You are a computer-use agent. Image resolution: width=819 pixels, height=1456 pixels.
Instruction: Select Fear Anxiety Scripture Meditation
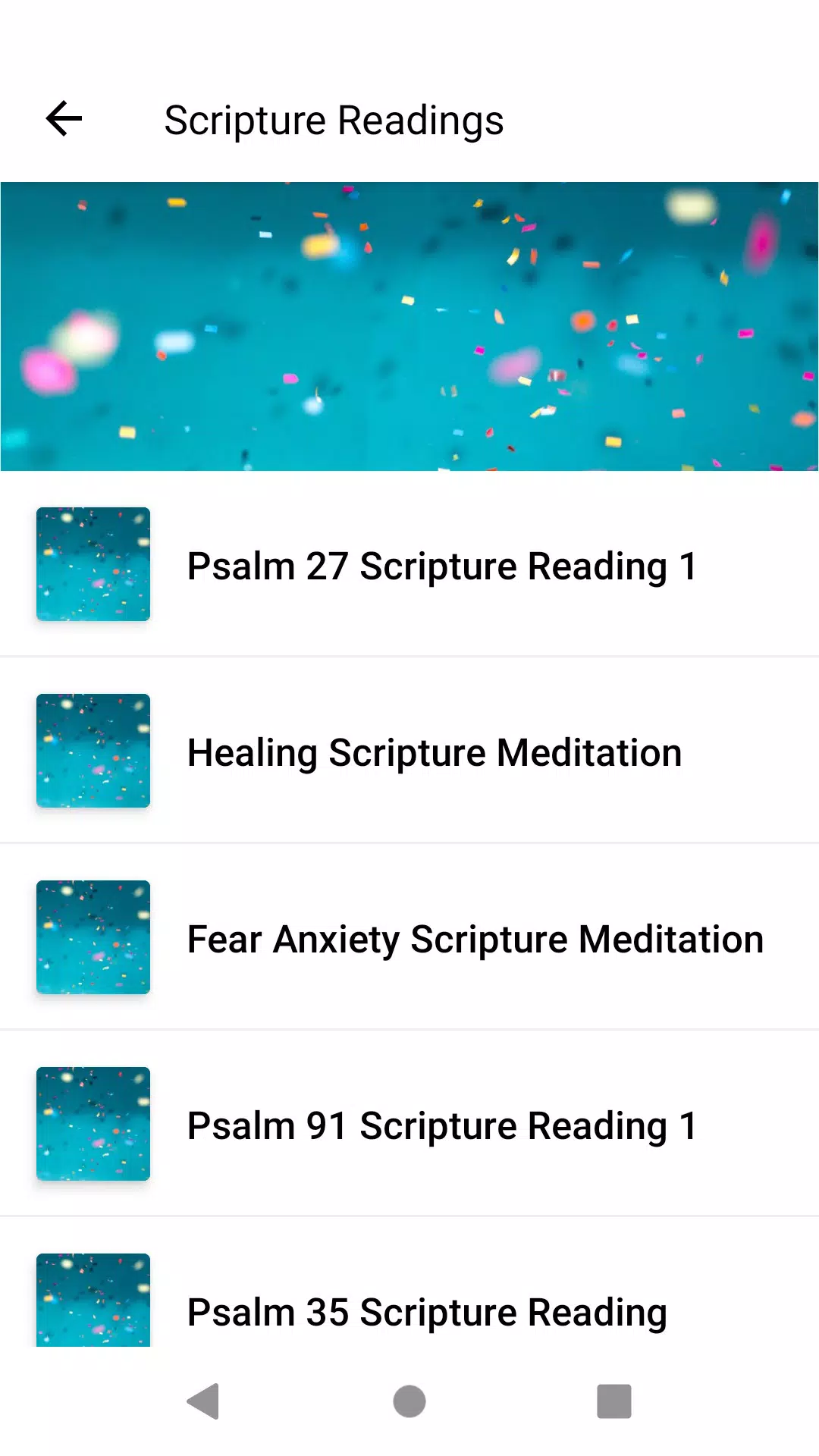[x=409, y=937]
